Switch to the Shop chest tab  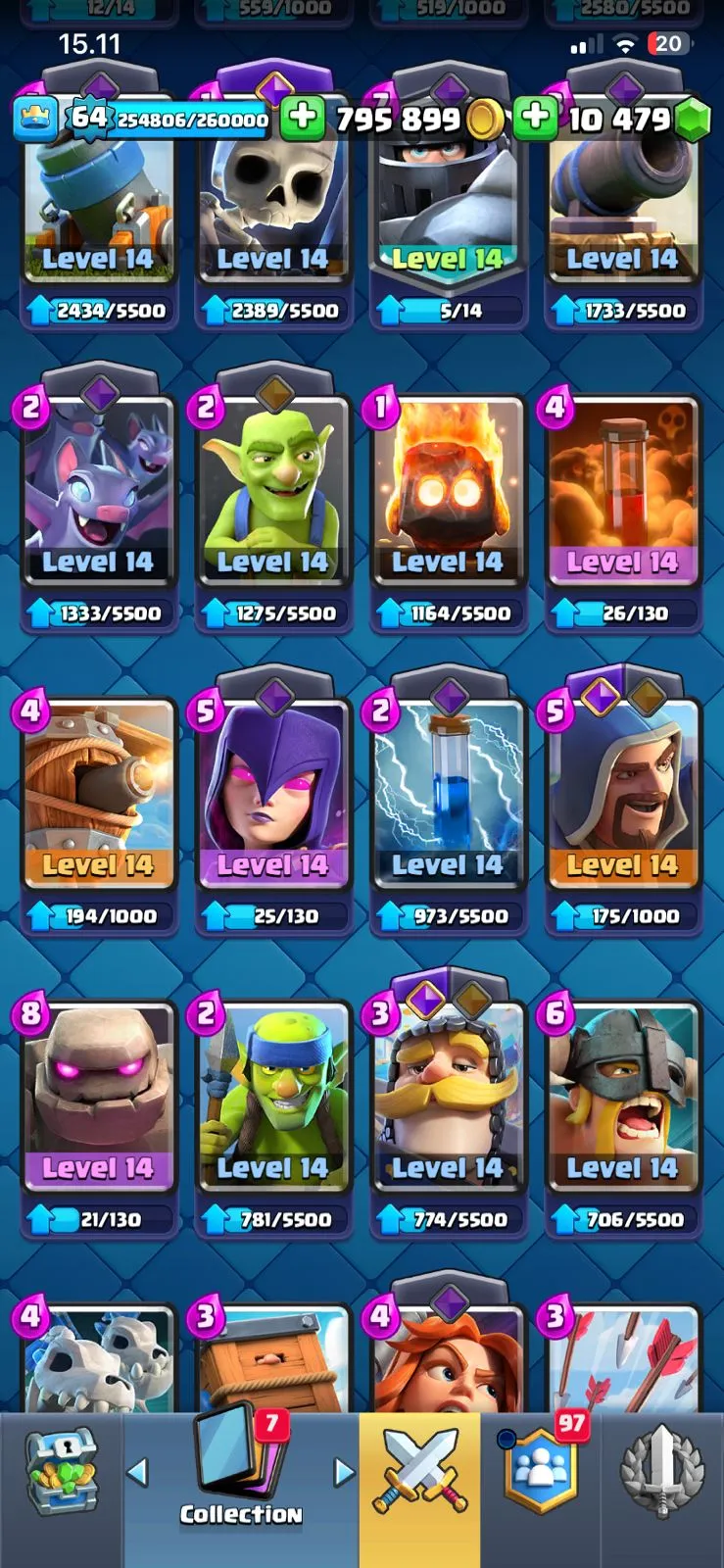61,1470
